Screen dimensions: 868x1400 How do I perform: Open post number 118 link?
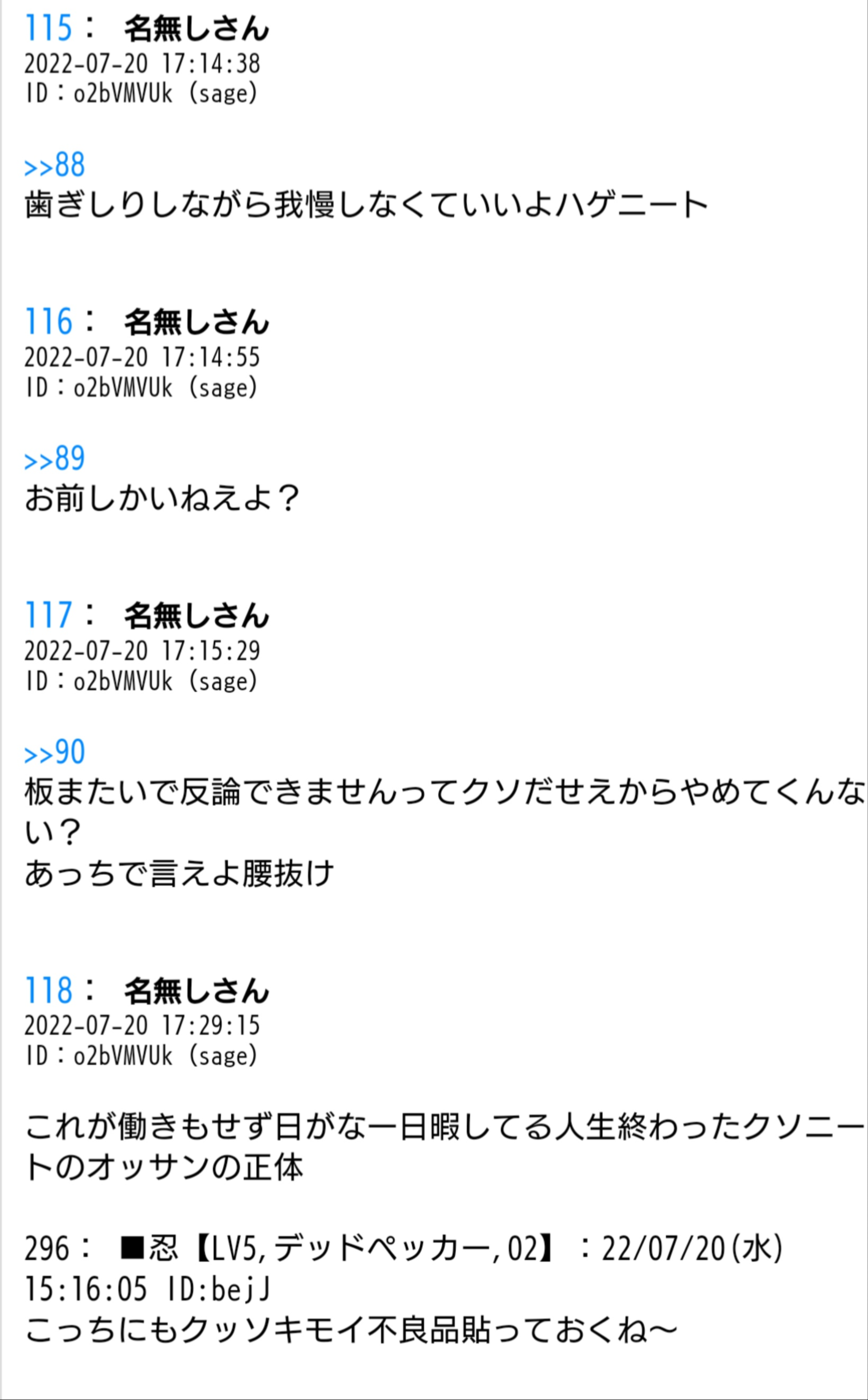(x=48, y=991)
